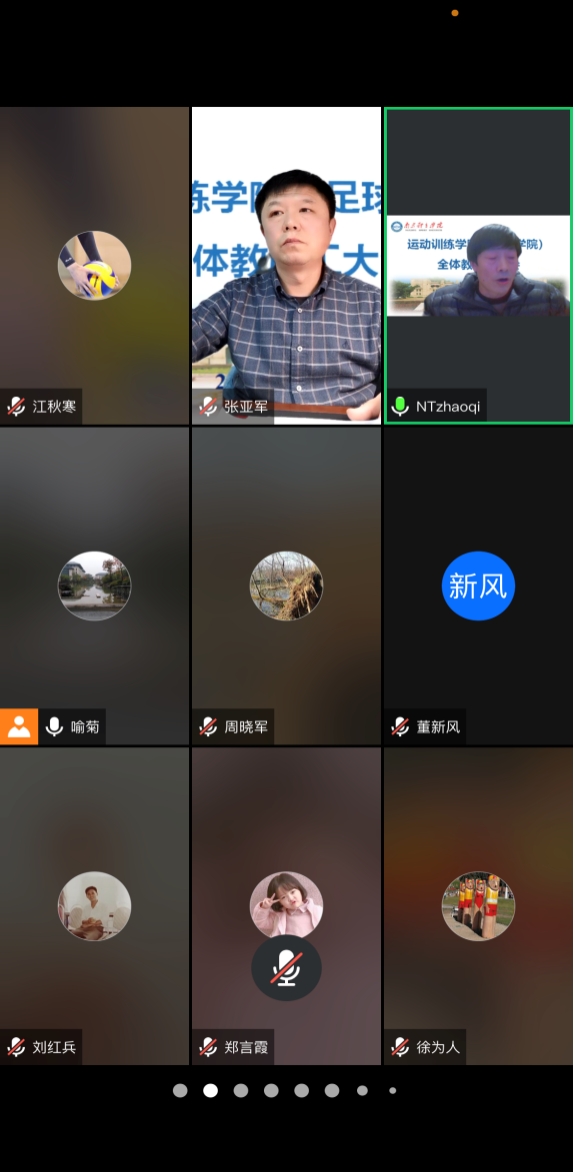Open 周晓军's participant tile
Image resolution: width=573 pixels, height=1172 pixels.
coord(286,586)
